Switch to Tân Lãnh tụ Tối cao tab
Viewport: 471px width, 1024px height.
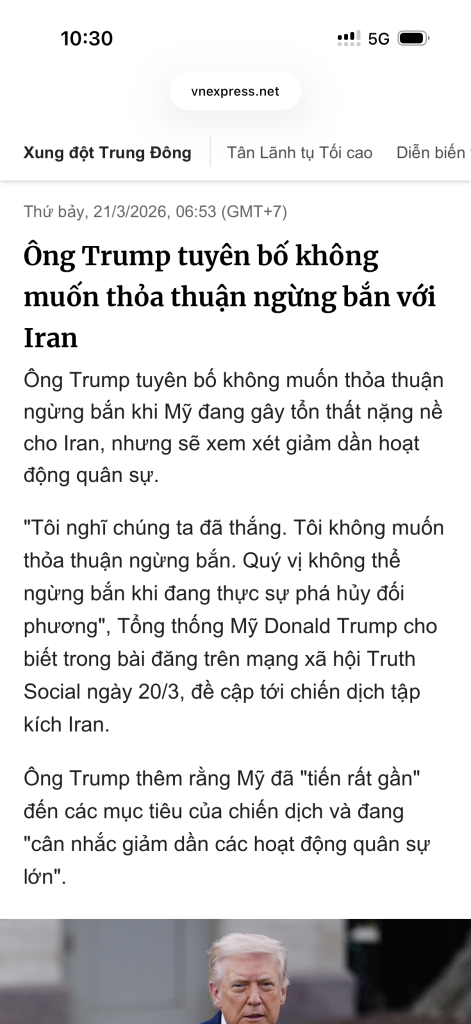[299, 153]
